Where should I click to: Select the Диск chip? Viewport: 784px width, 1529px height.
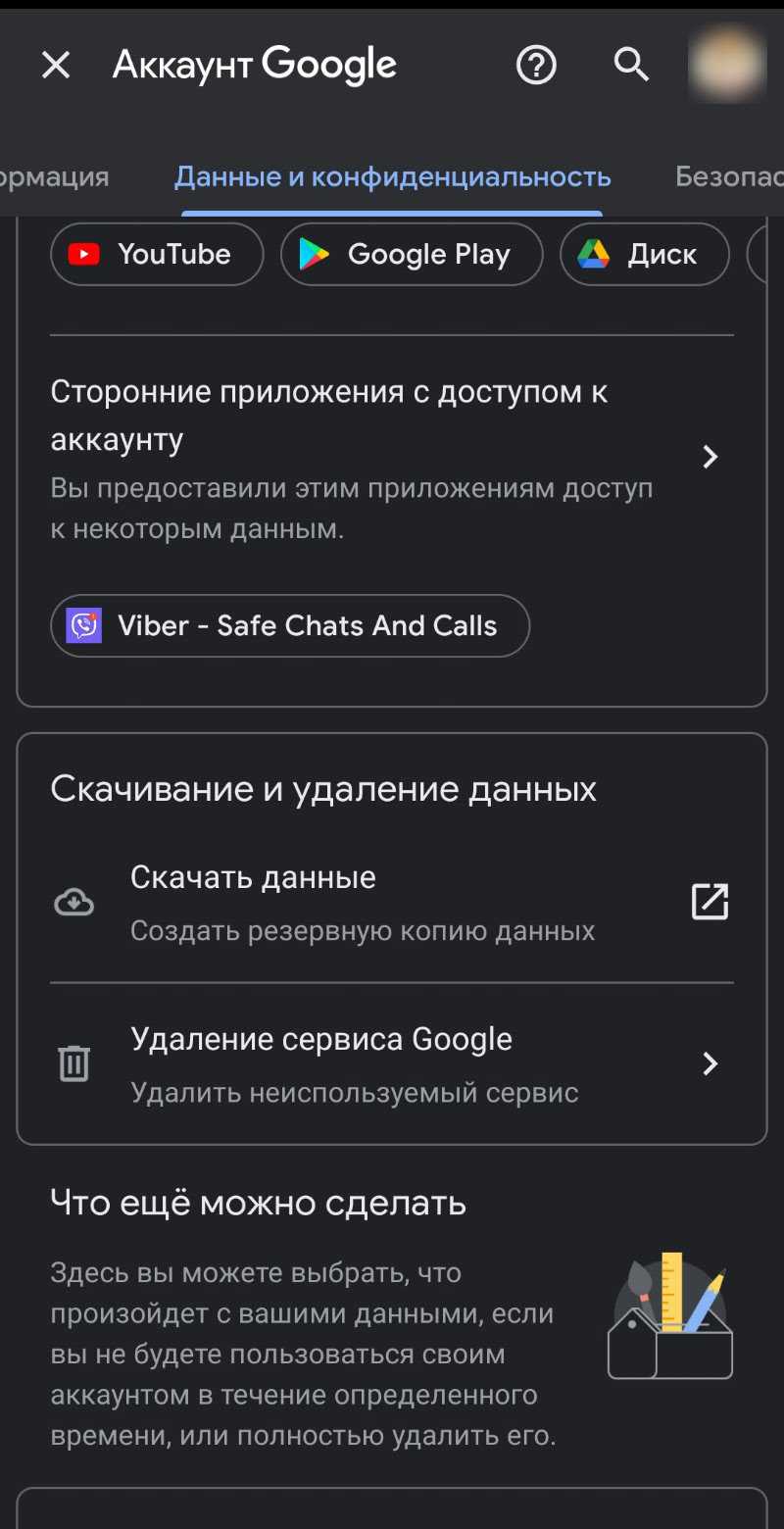(x=645, y=254)
